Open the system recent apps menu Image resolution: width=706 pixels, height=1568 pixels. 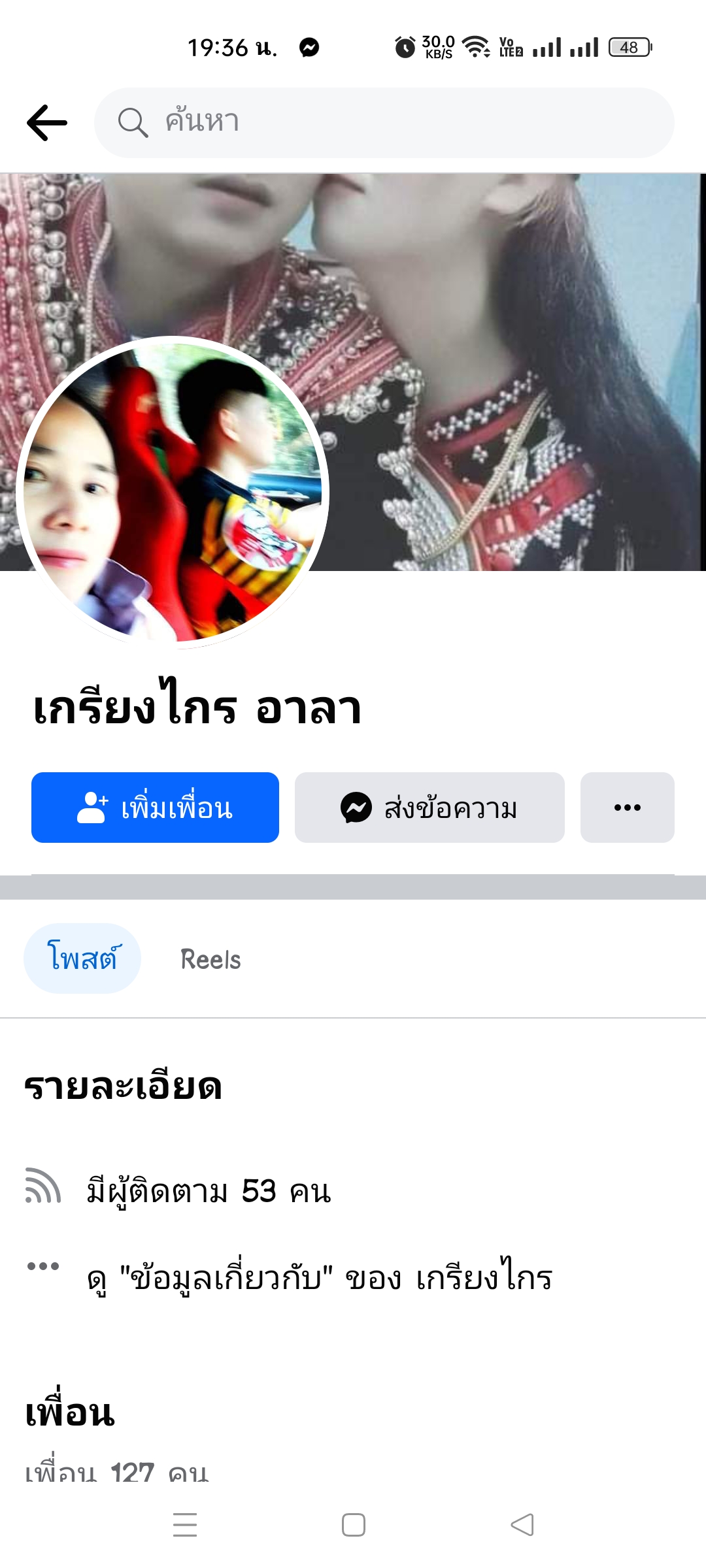coord(185,1525)
